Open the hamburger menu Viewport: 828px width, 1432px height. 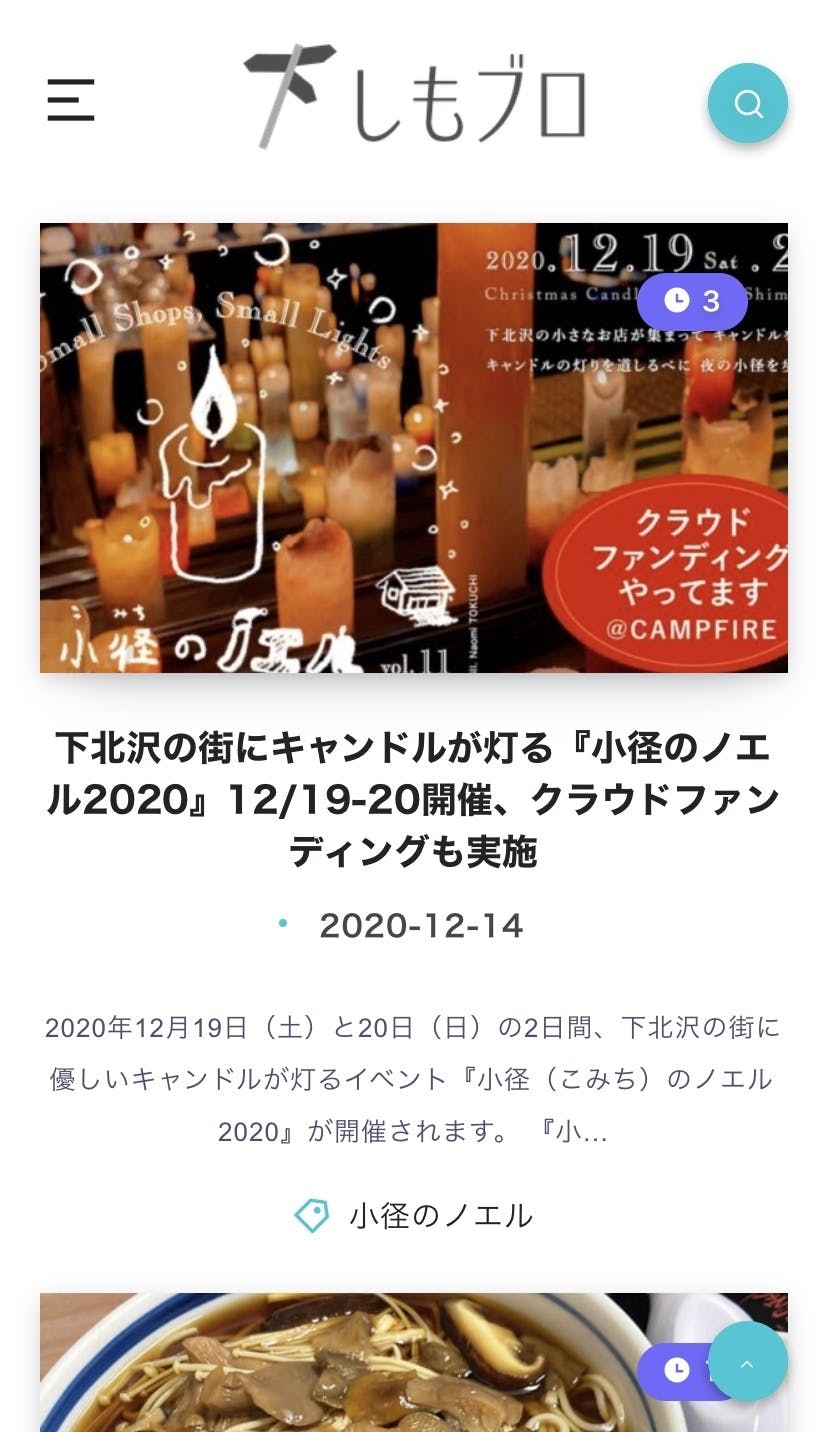[x=71, y=101]
